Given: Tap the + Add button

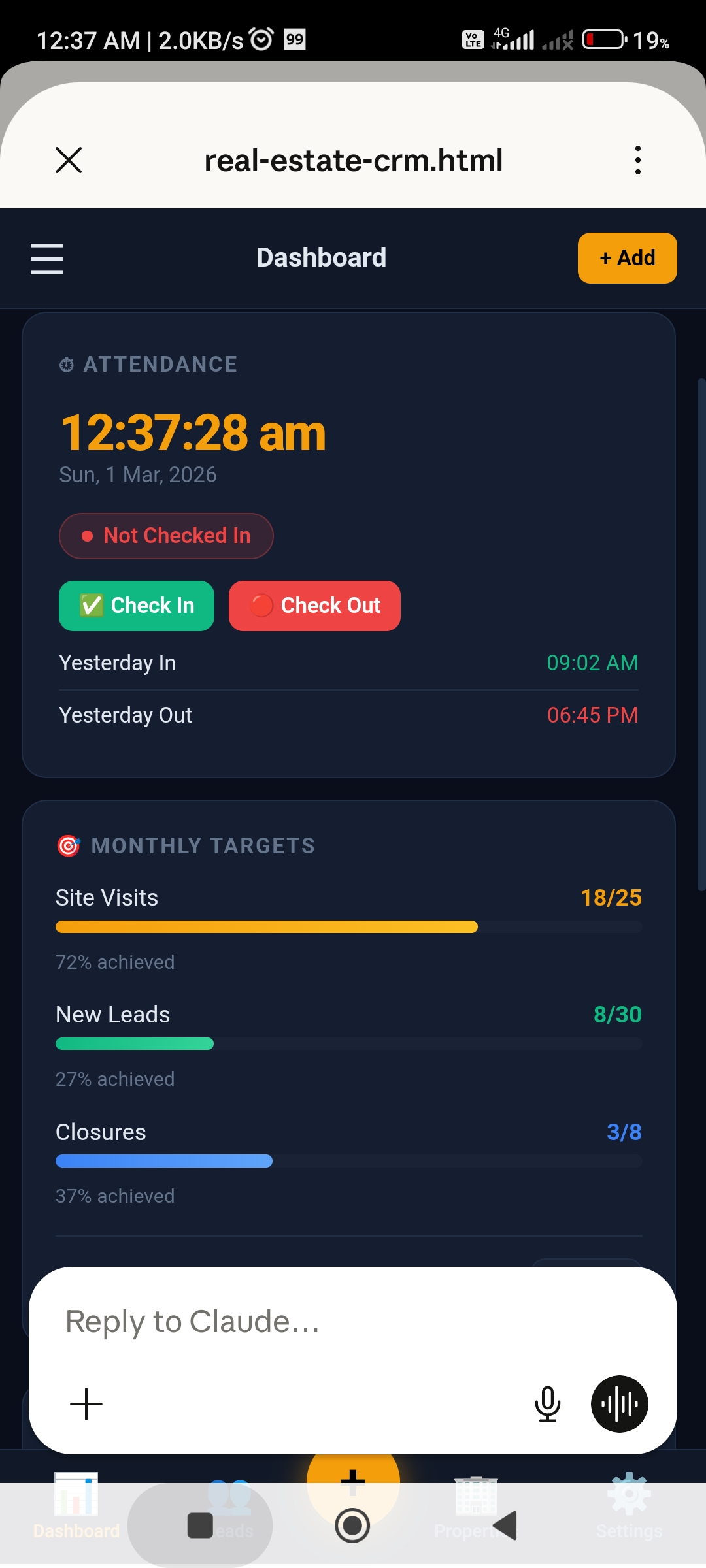Looking at the screenshot, I should [x=627, y=258].
